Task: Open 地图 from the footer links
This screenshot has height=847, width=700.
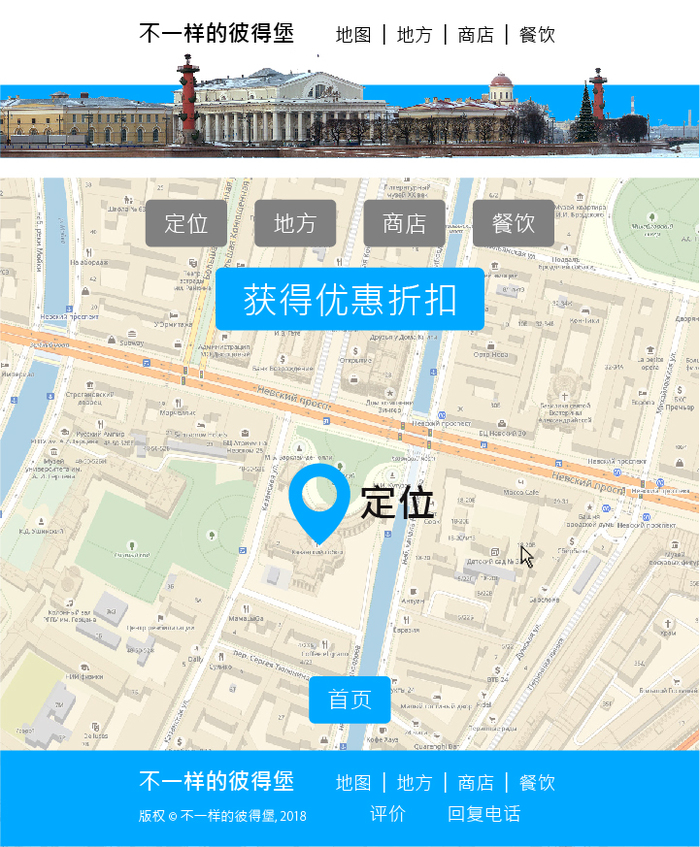Action: [x=354, y=782]
